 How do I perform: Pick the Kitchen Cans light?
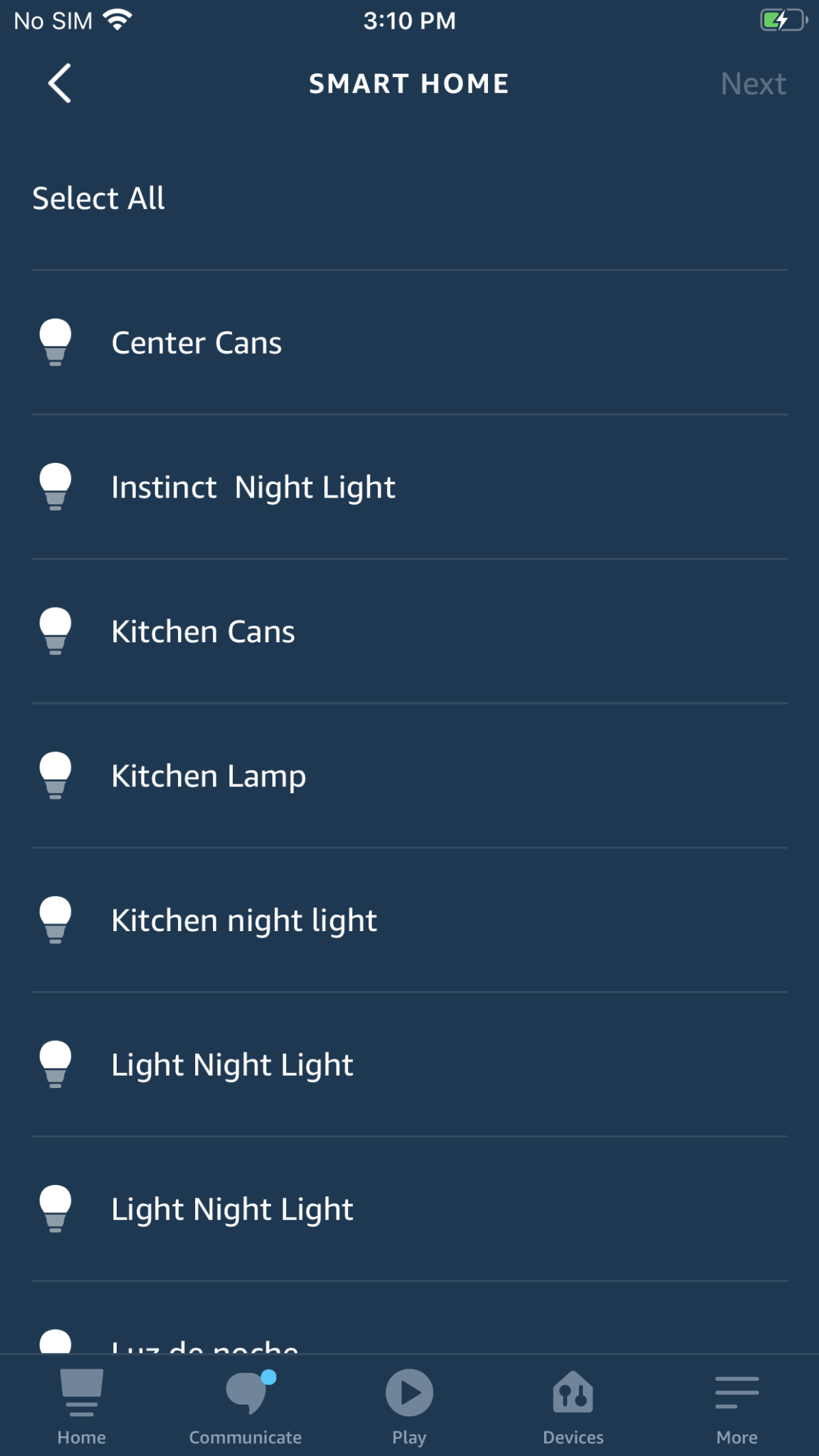[x=409, y=631]
